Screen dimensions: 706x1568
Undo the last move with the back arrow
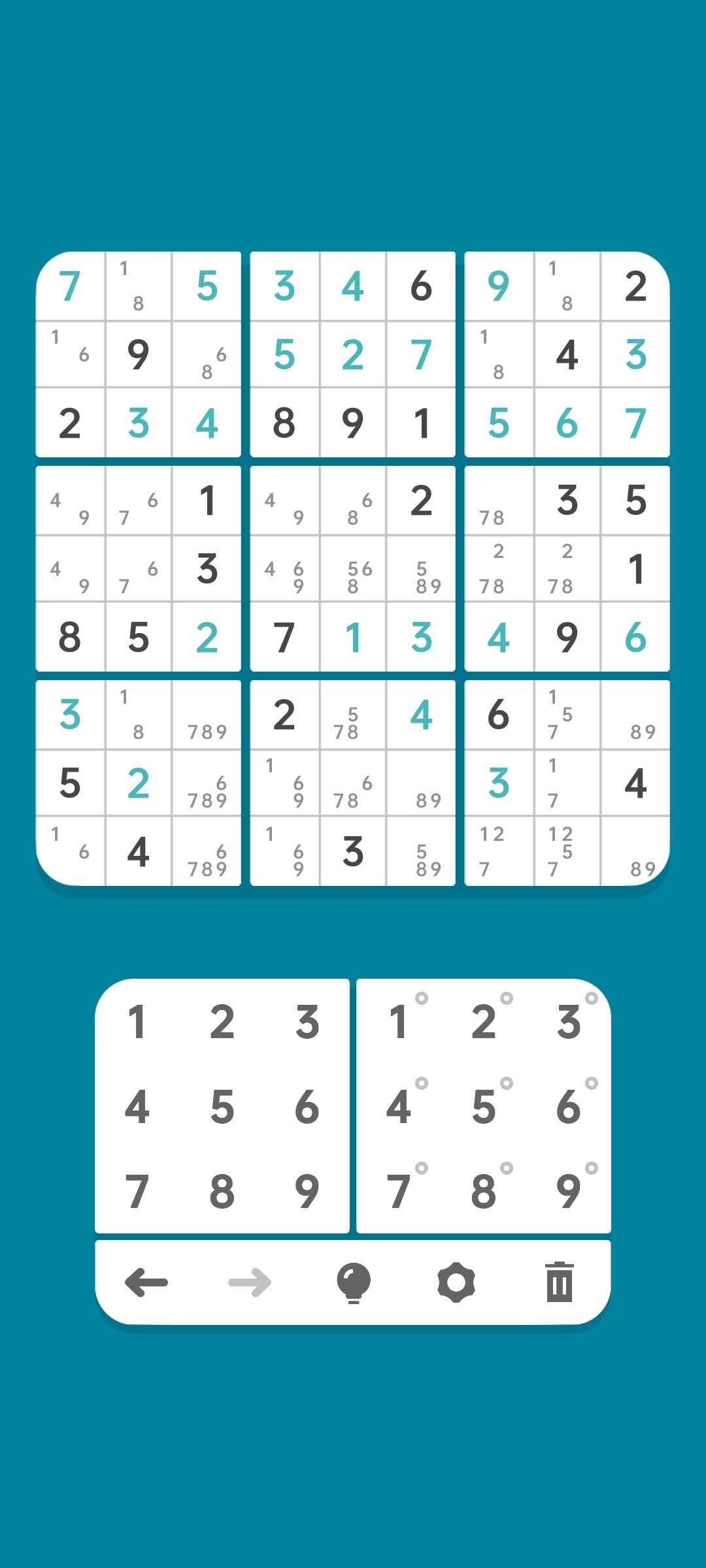[146, 1282]
